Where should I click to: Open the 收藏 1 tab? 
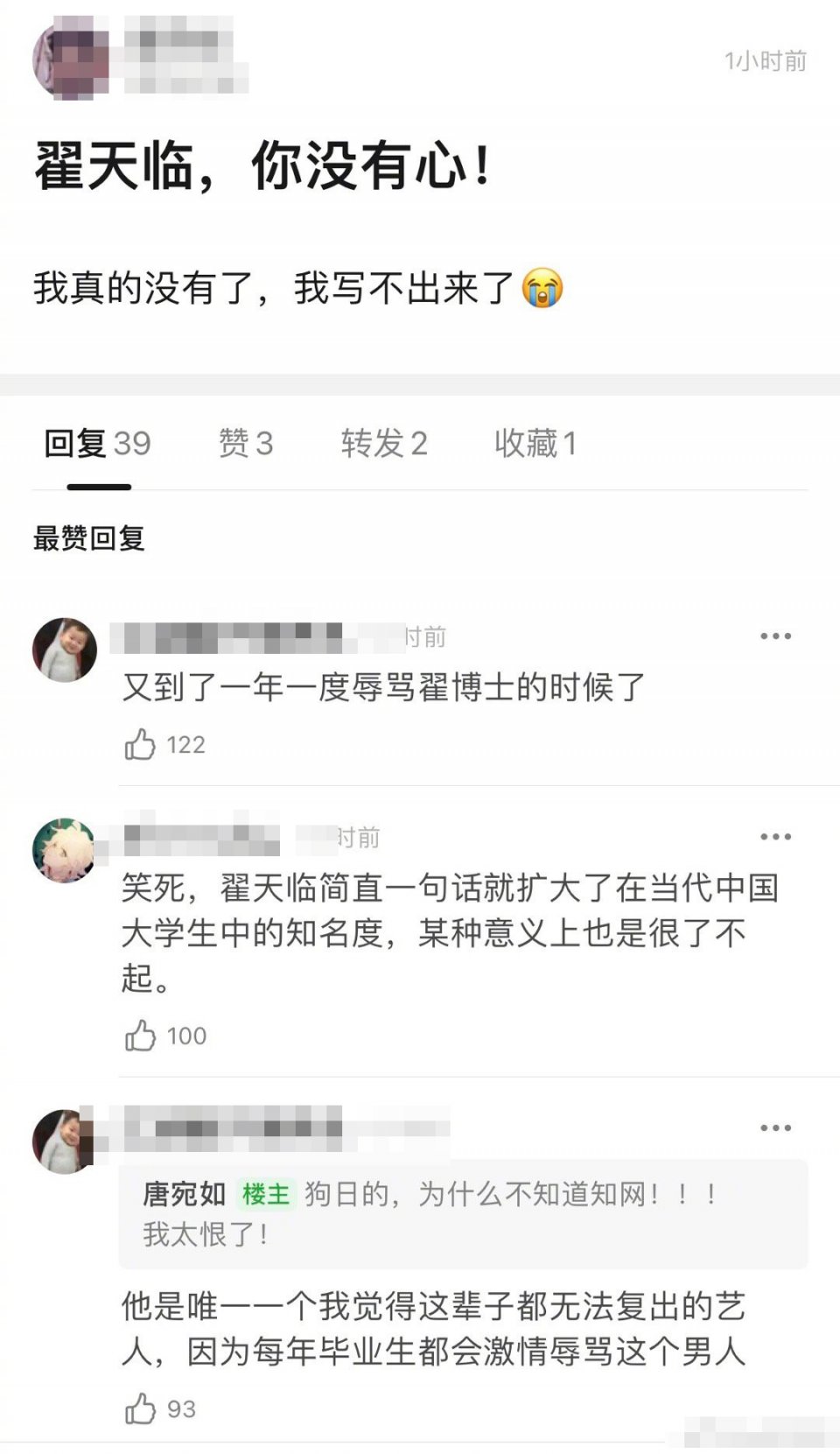535,444
